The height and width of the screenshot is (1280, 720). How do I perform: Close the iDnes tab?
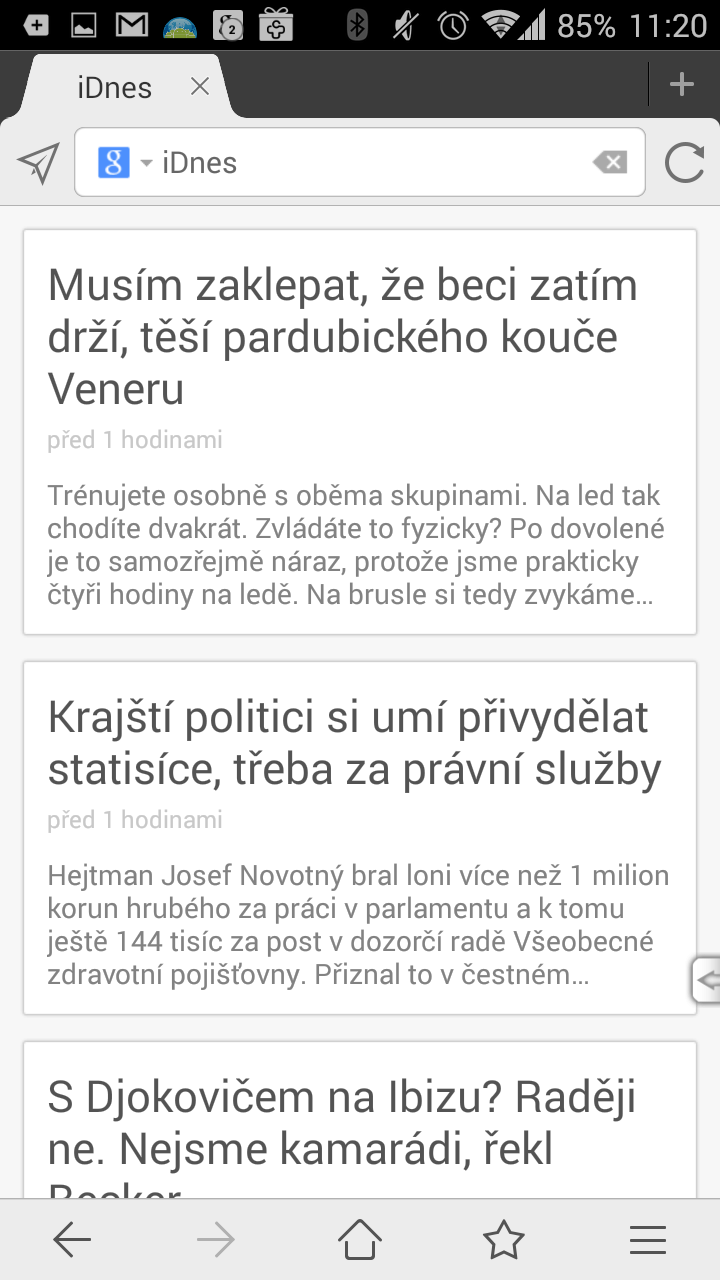[x=200, y=87]
